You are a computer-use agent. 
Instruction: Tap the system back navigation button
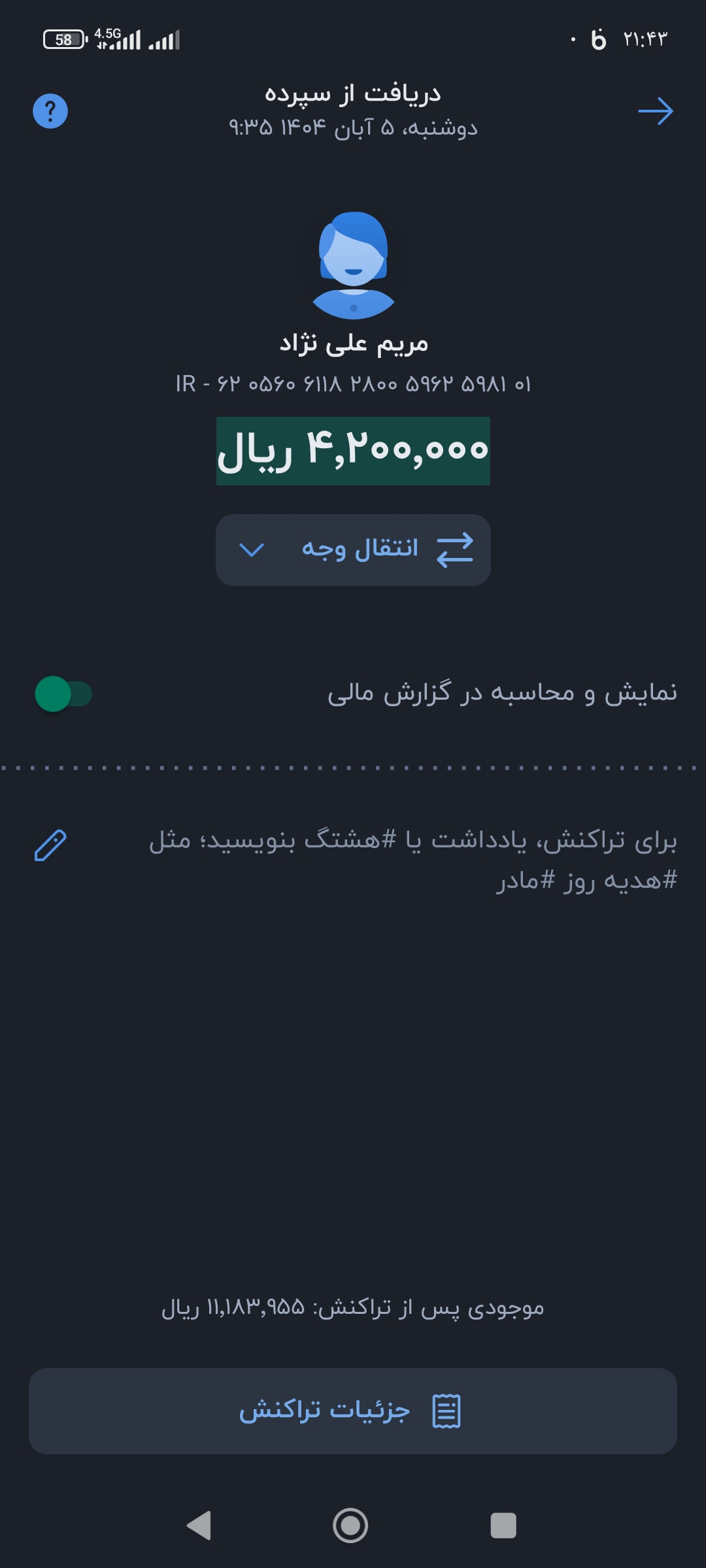click(199, 1526)
